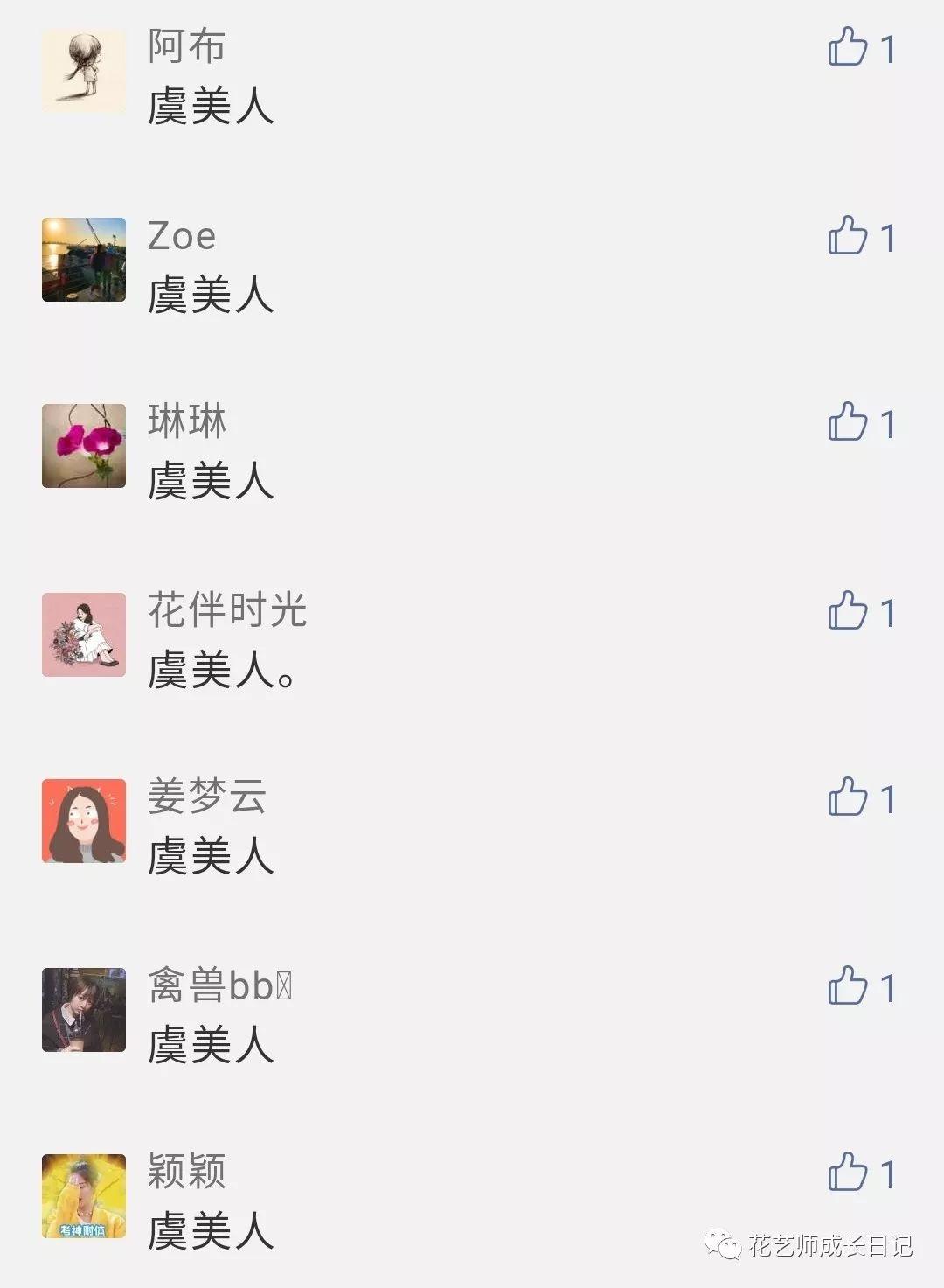Image resolution: width=944 pixels, height=1288 pixels.
Task: Like Zoe's comment
Action: click(847, 236)
